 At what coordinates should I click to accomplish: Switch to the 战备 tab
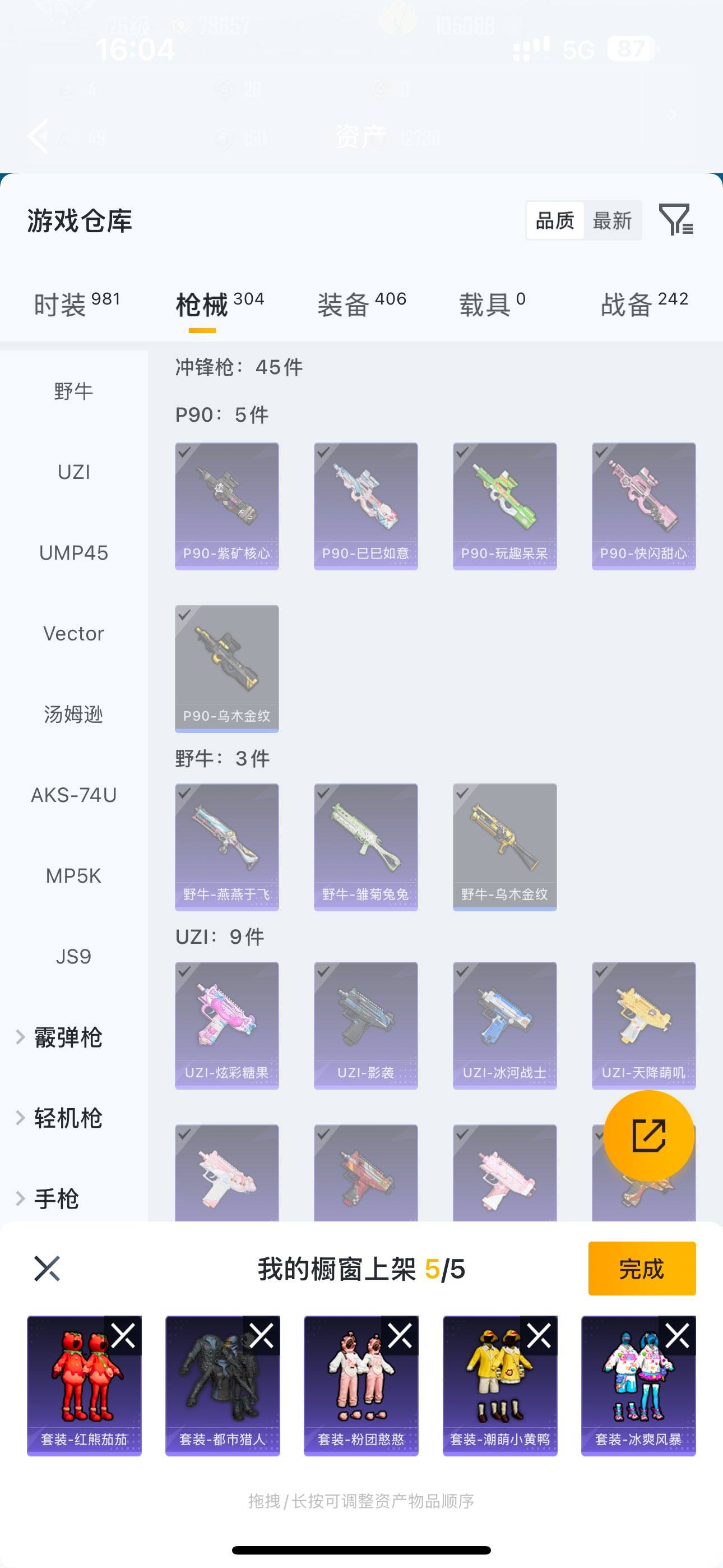[x=644, y=304]
